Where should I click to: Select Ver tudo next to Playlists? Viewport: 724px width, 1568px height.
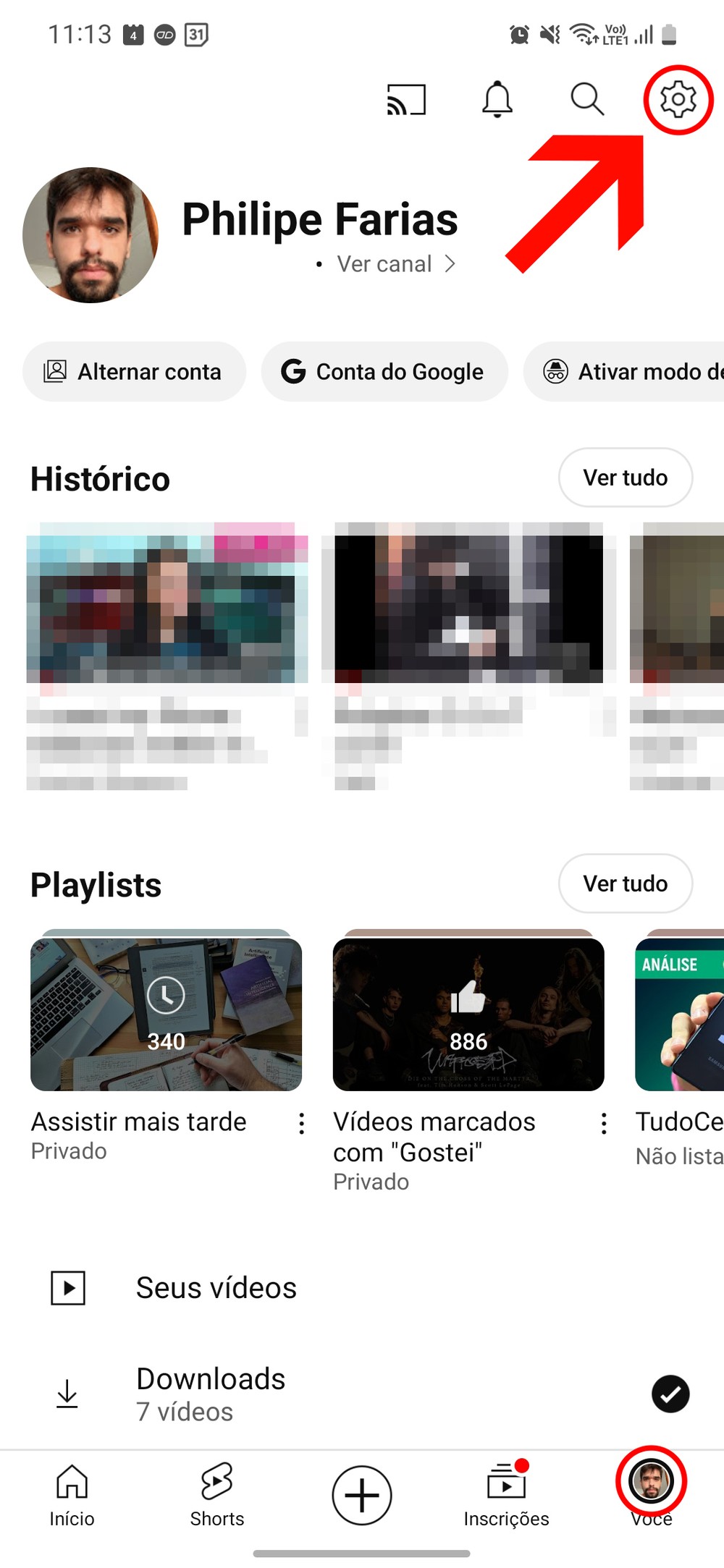[625, 883]
